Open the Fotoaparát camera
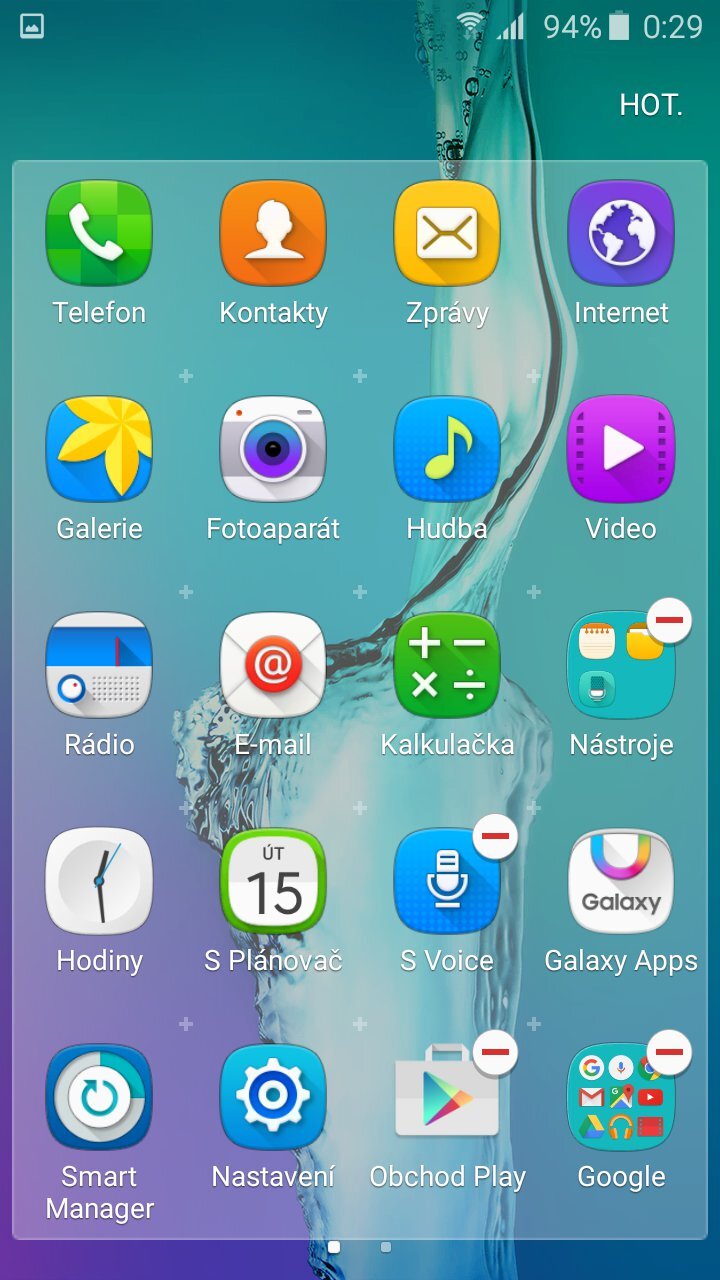Image resolution: width=720 pixels, height=1280 pixels. pos(273,448)
